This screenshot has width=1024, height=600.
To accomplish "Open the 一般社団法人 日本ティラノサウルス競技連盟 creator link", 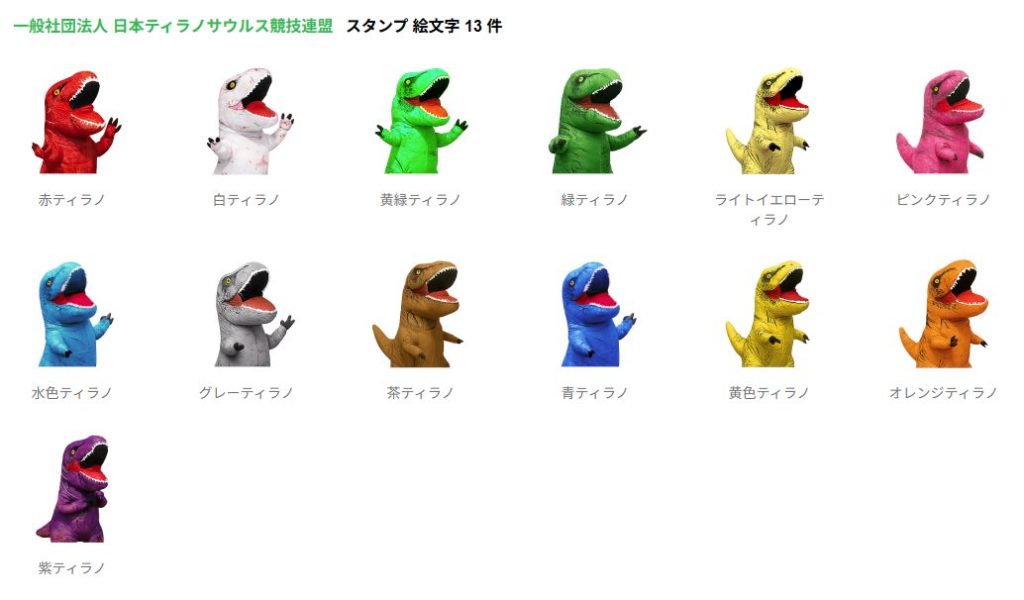I will 173,27.
